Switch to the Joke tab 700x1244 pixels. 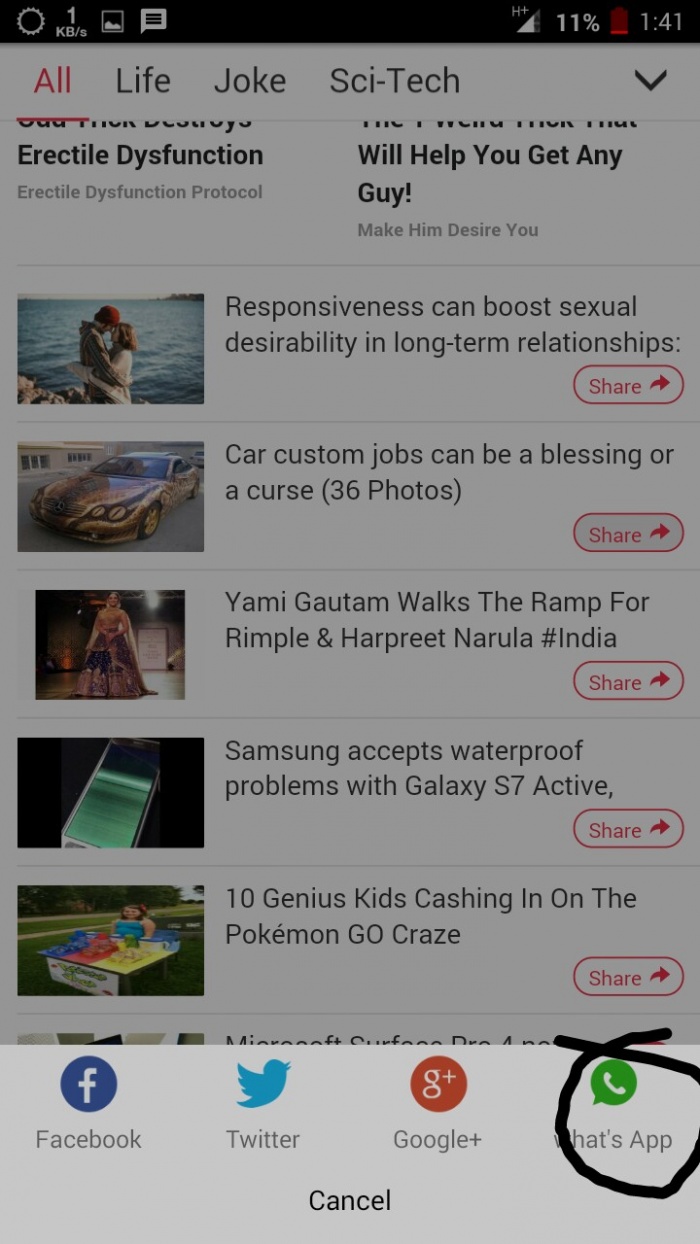pos(249,81)
